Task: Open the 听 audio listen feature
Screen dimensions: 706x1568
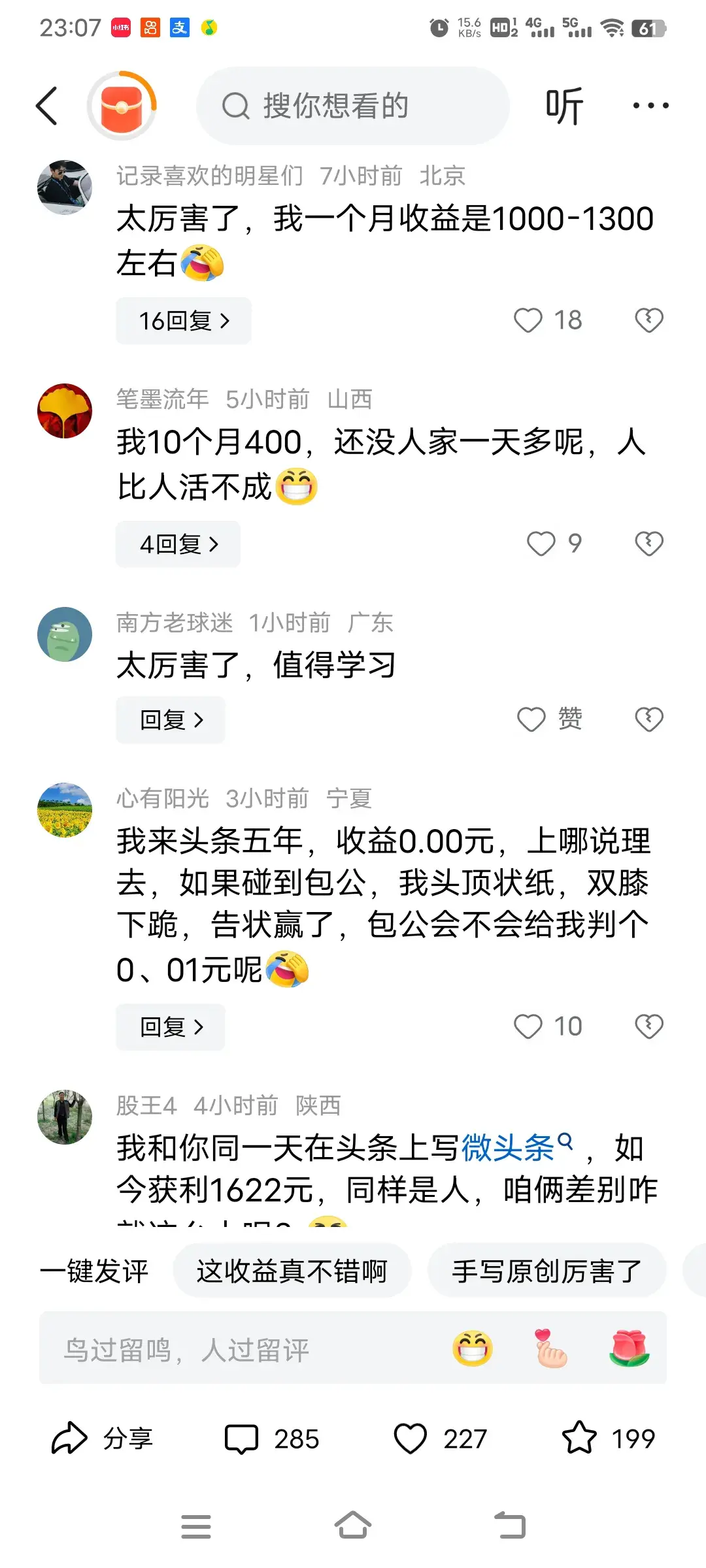Action: pos(565,106)
